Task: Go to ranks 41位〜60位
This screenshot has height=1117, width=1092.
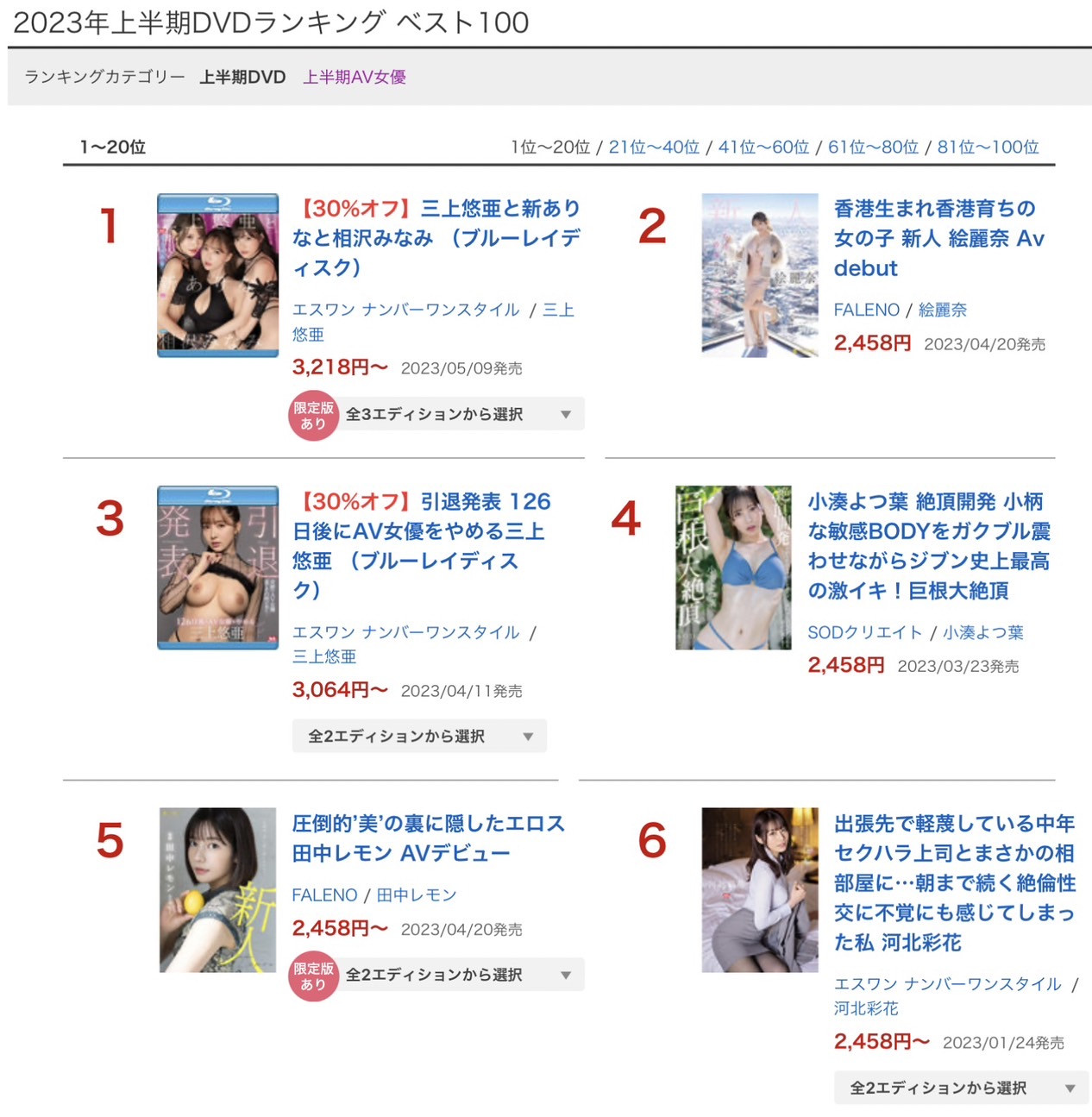Action: coord(763,147)
